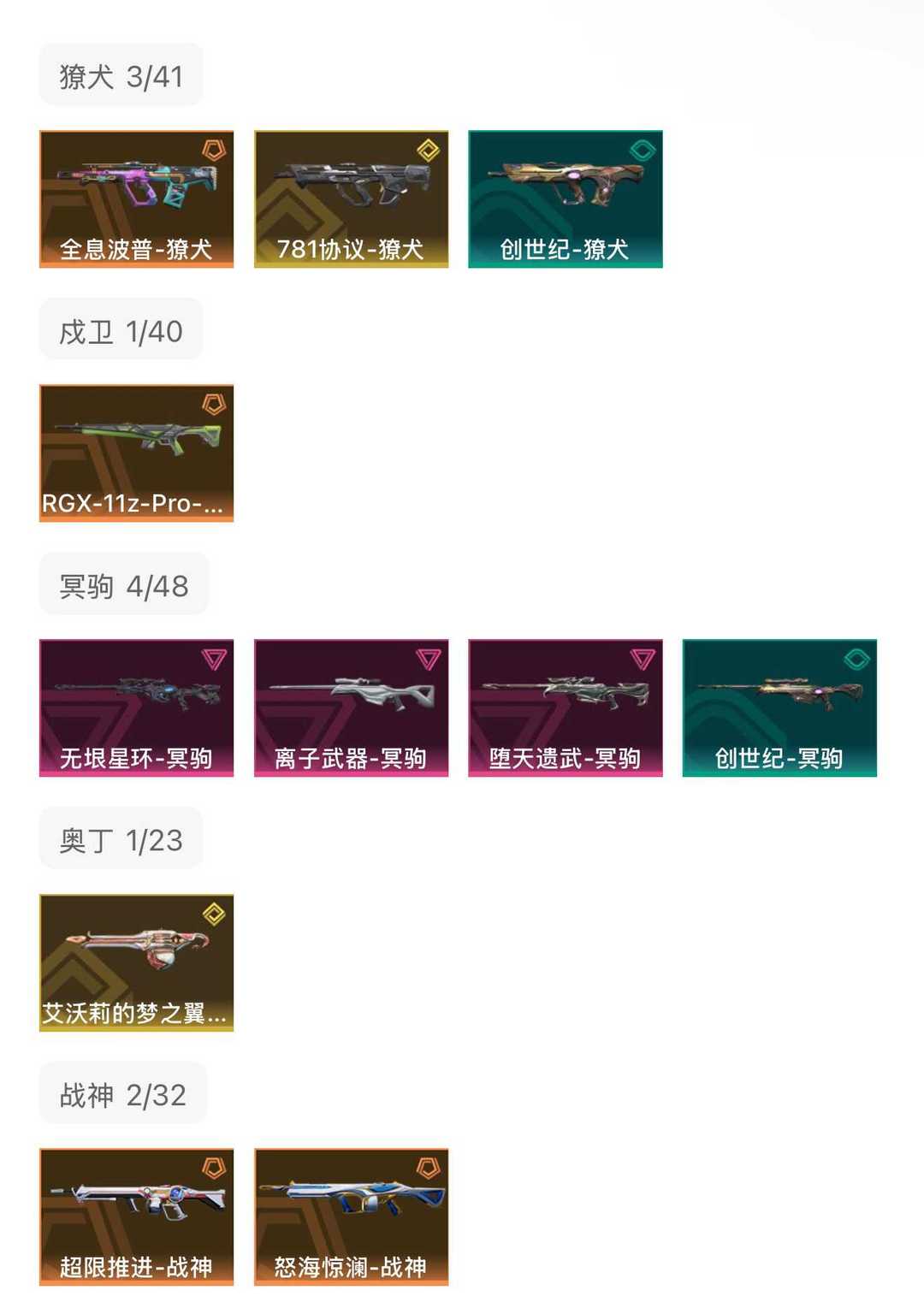
Task: Select the 创世纪-冥驹 skin
Action: point(779,707)
